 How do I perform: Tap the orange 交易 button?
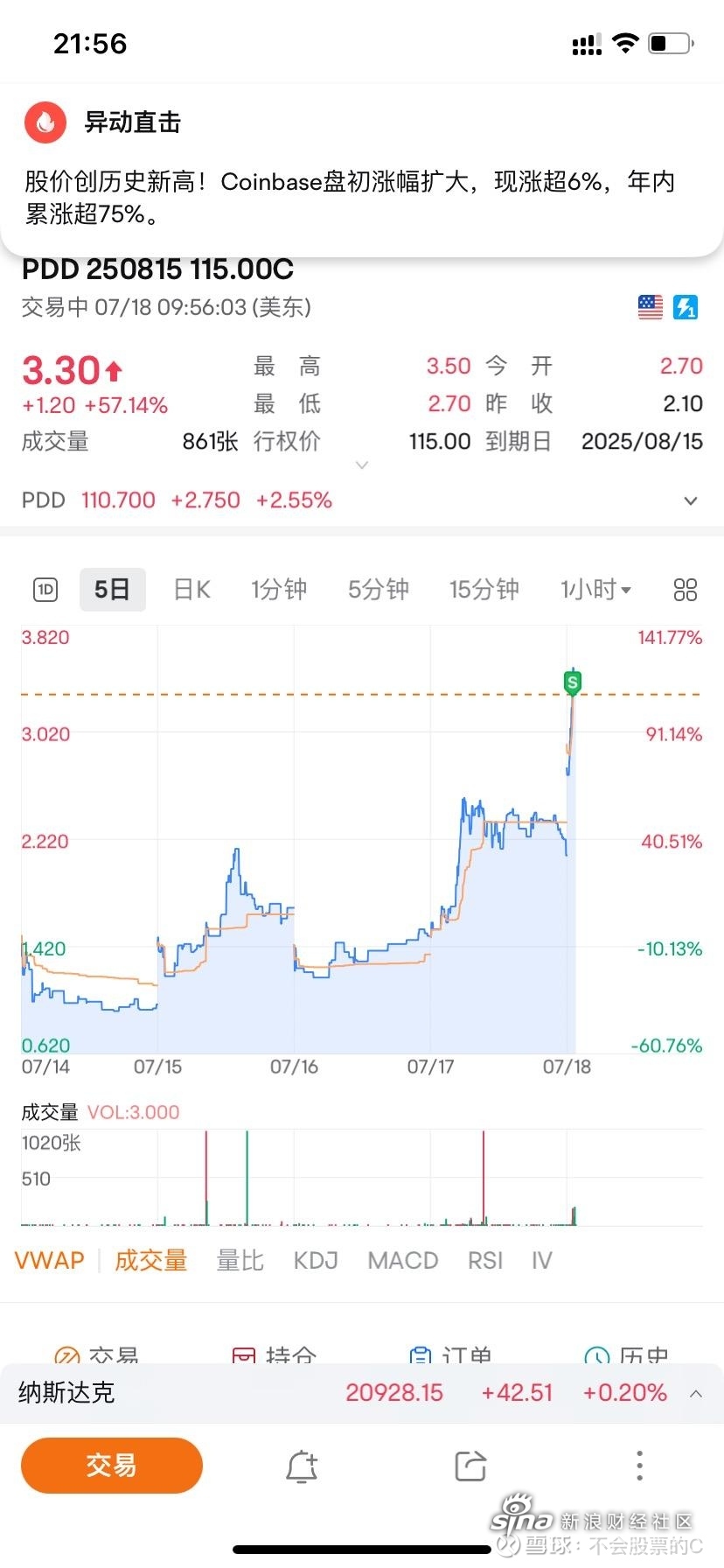(112, 1465)
